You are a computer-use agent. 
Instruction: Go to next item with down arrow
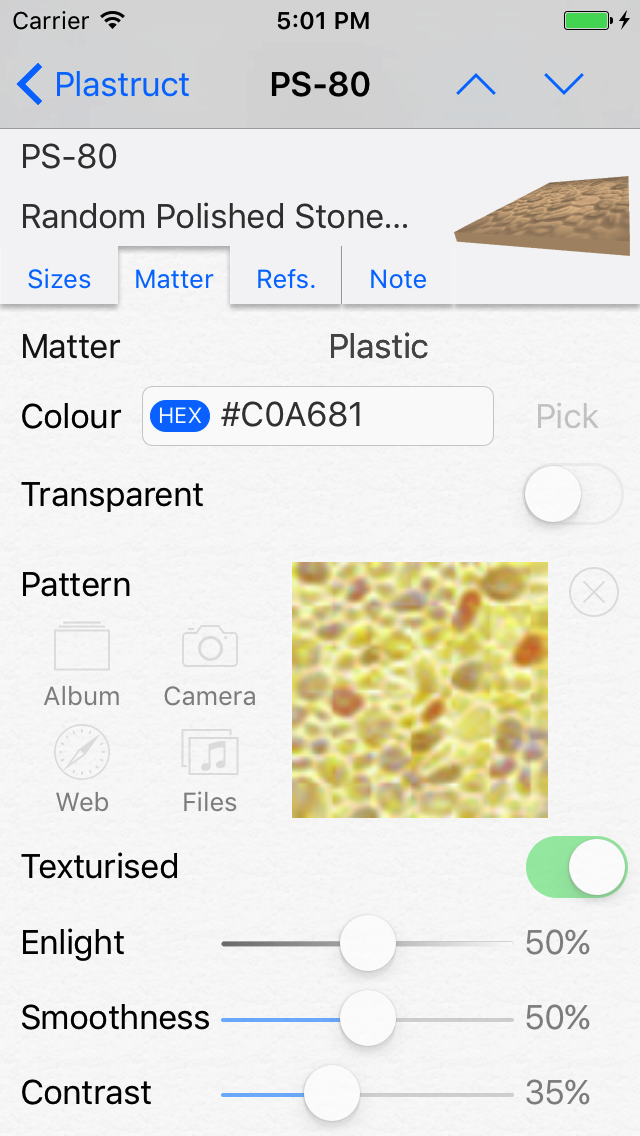click(564, 85)
